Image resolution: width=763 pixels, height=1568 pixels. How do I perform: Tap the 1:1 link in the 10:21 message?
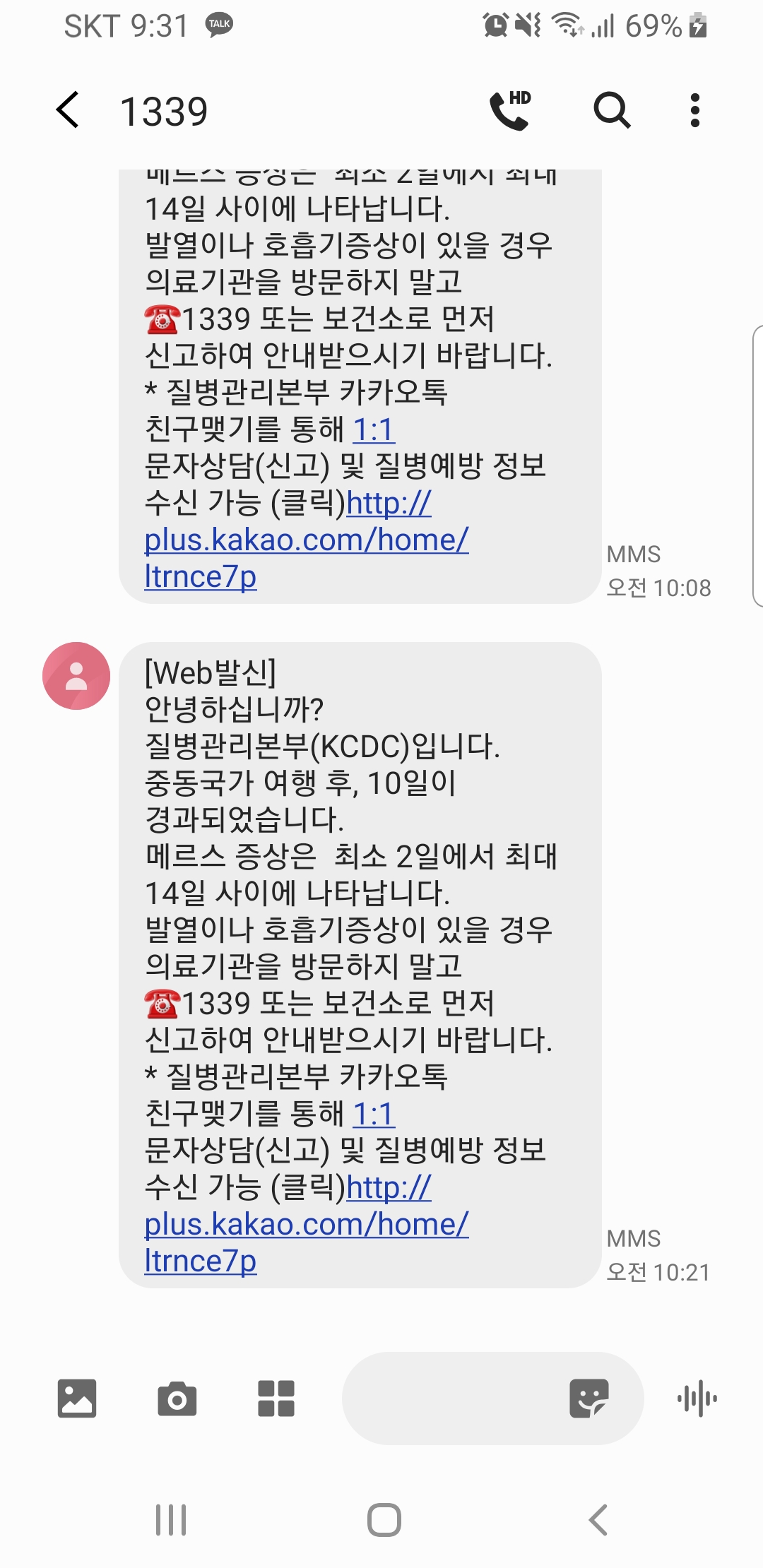tap(373, 1115)
